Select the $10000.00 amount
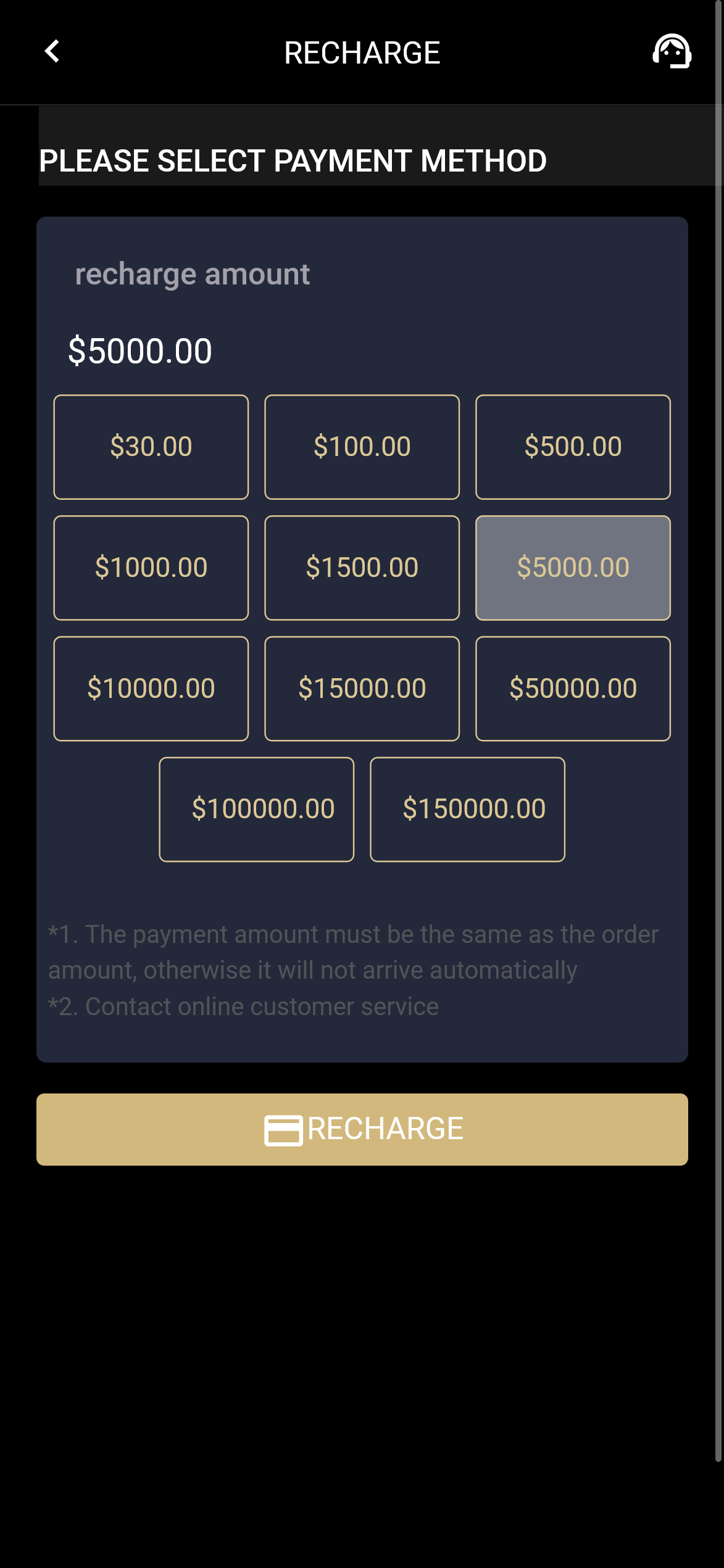This screenshot has height=1568, width=724. click(x=151, y=689)
